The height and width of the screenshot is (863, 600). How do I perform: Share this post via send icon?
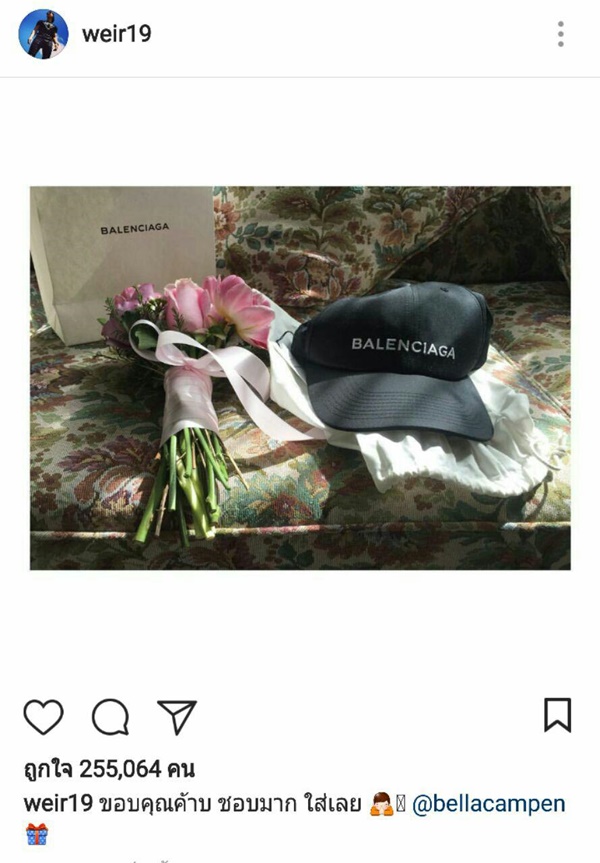(177, 716)
